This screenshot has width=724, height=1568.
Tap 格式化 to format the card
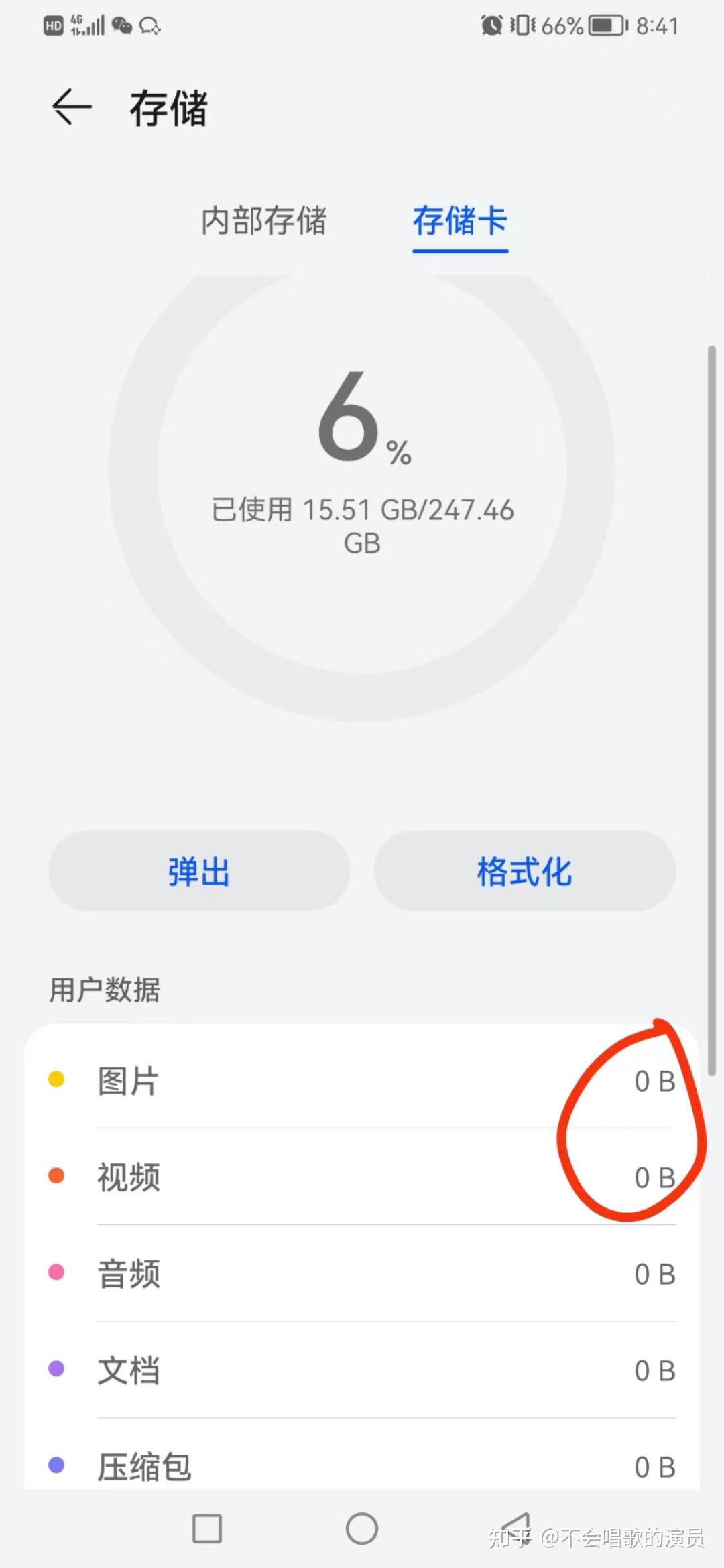(525, 870)
